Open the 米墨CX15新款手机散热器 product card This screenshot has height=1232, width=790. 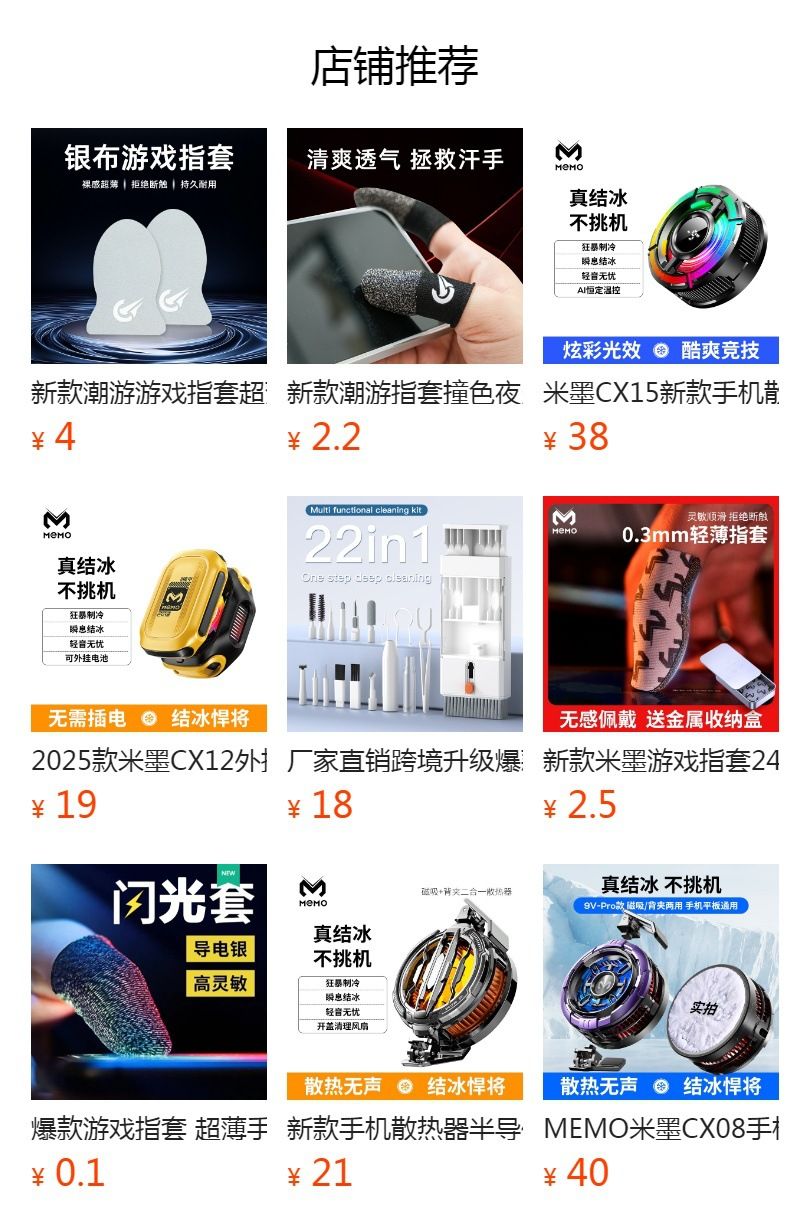661,246
